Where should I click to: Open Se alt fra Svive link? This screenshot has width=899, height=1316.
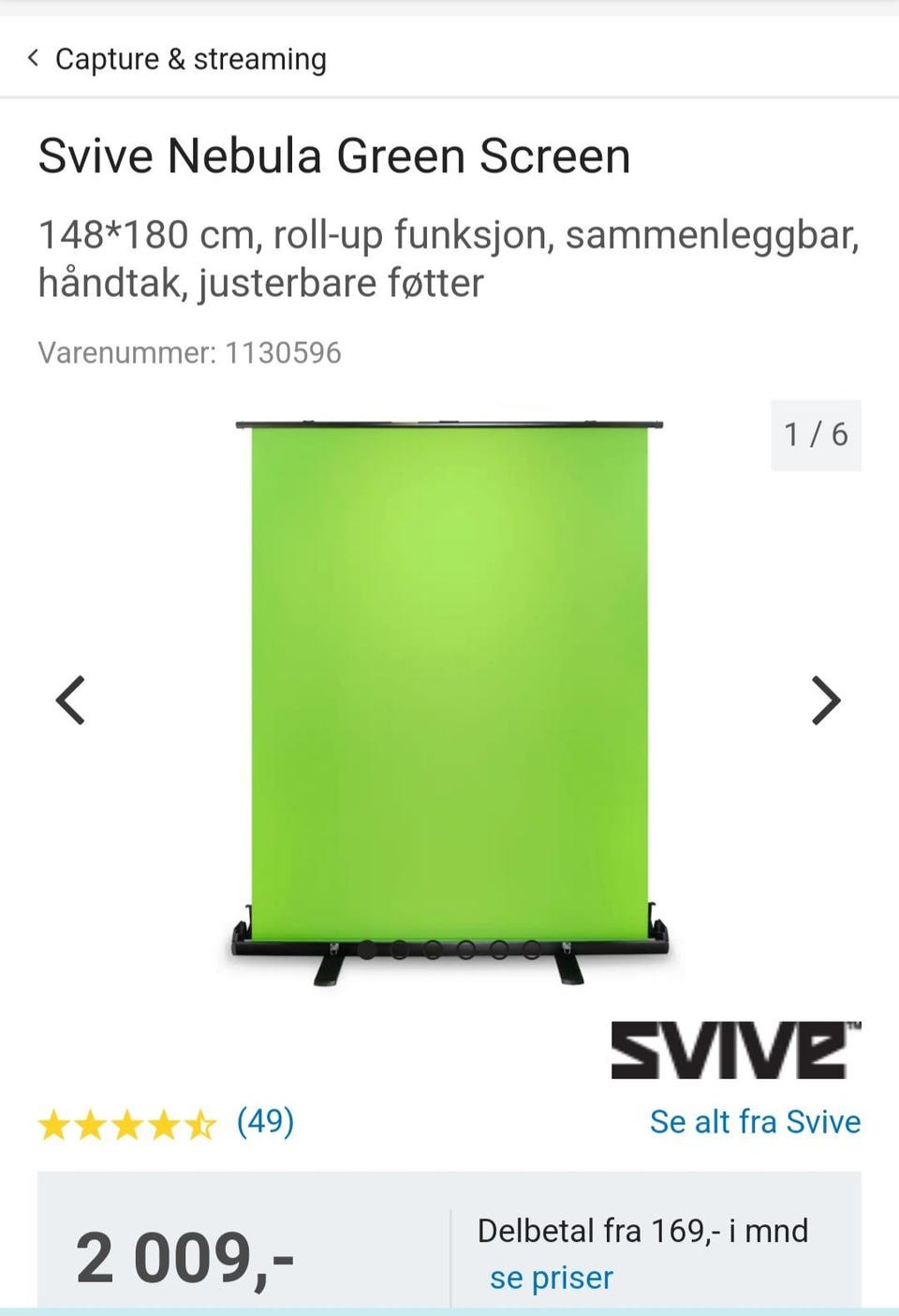(x=755, y=1121)
